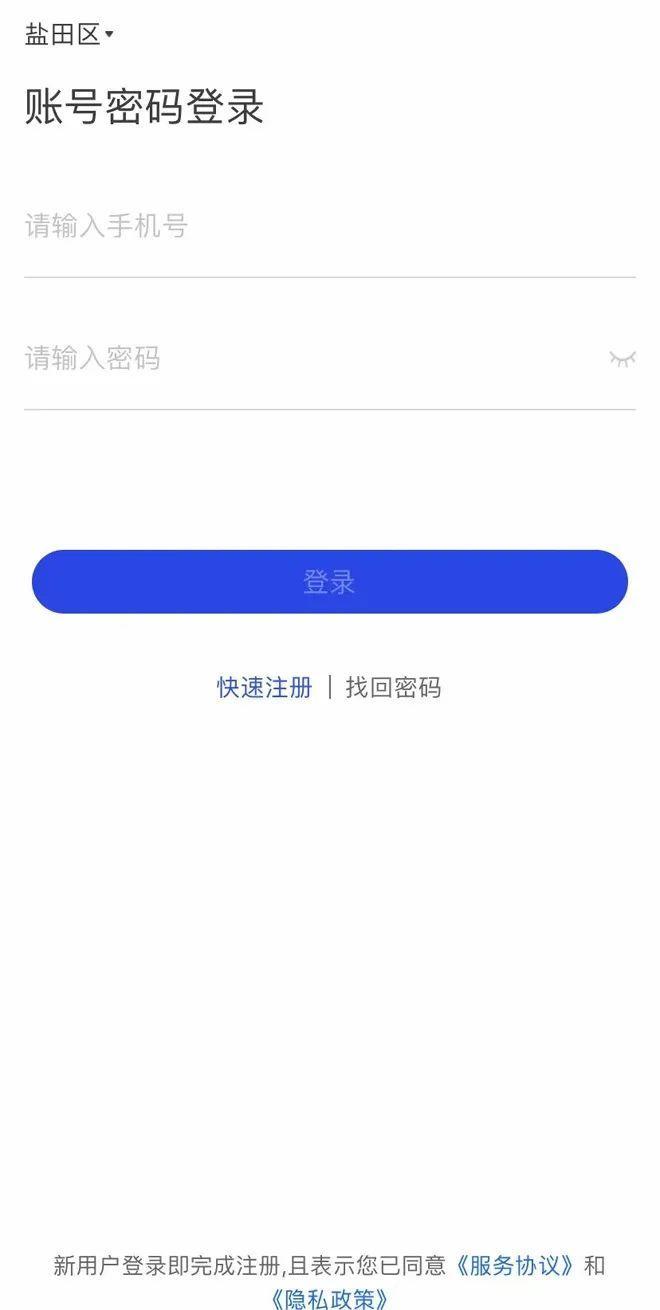Screen dimensions: 660x1310
Task: Open the 《服务协议》 service agreement
Action: point(515,1266)
